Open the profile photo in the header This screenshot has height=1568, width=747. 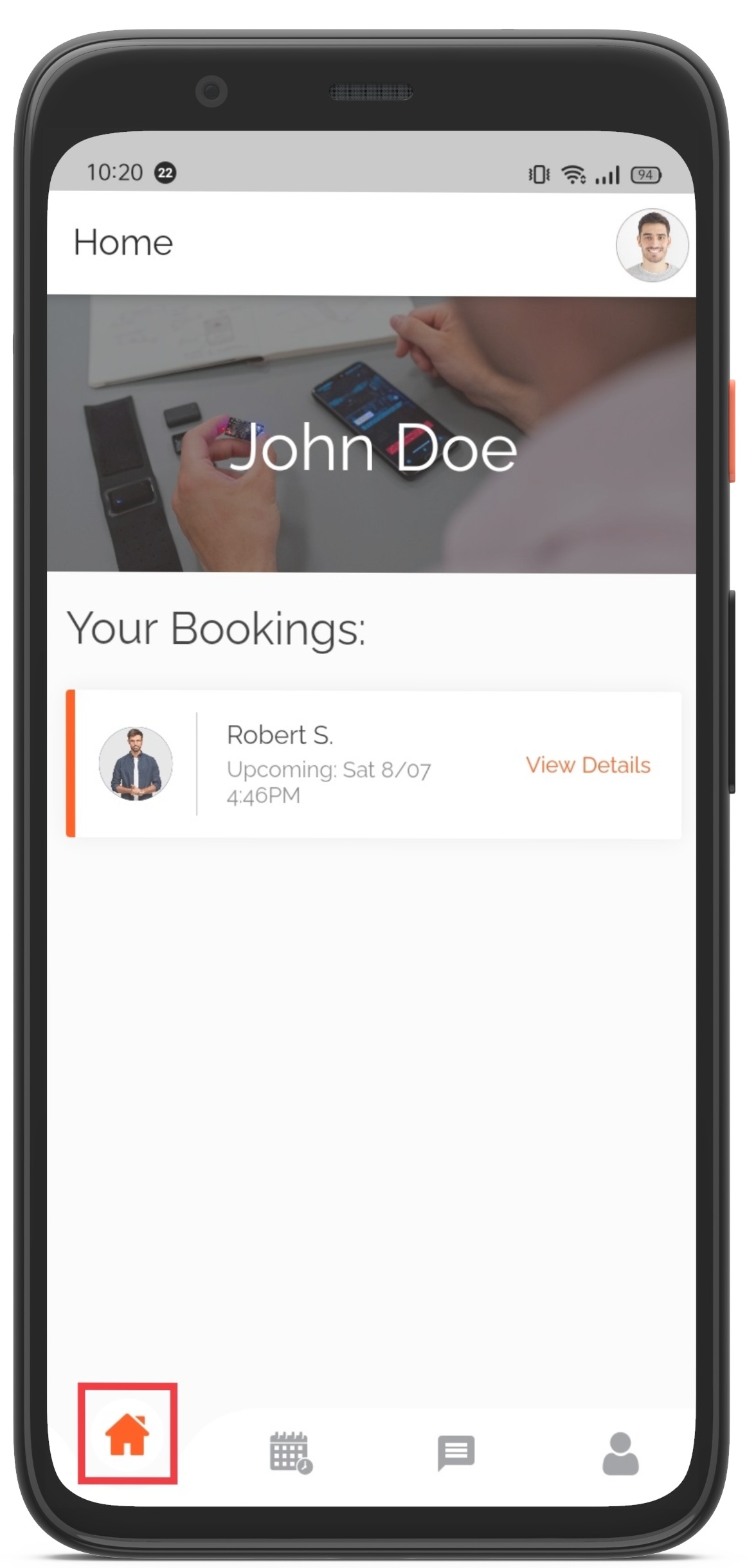(652, 245)
